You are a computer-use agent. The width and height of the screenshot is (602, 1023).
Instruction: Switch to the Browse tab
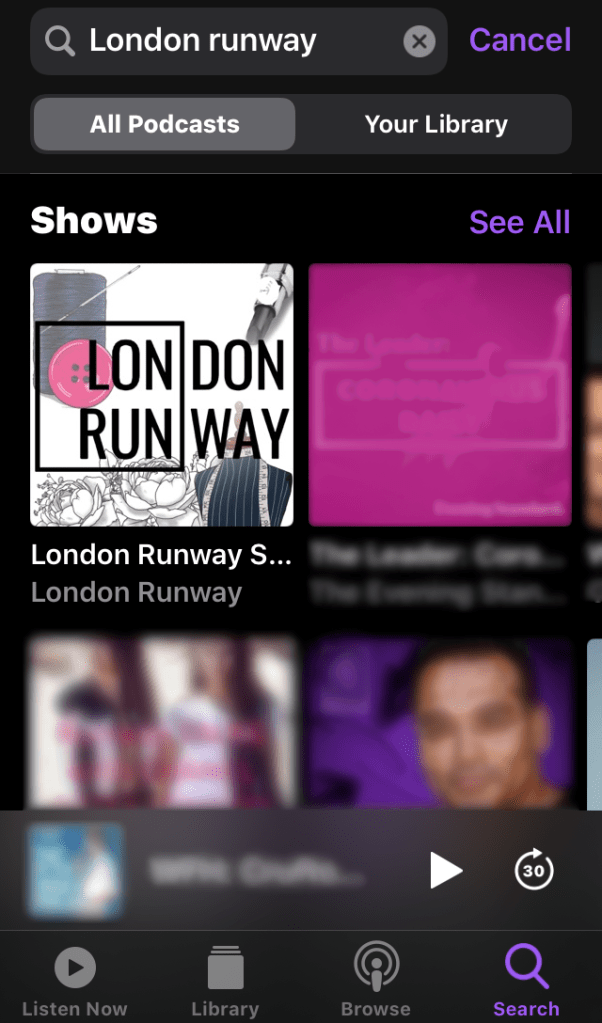coord(376,980)
